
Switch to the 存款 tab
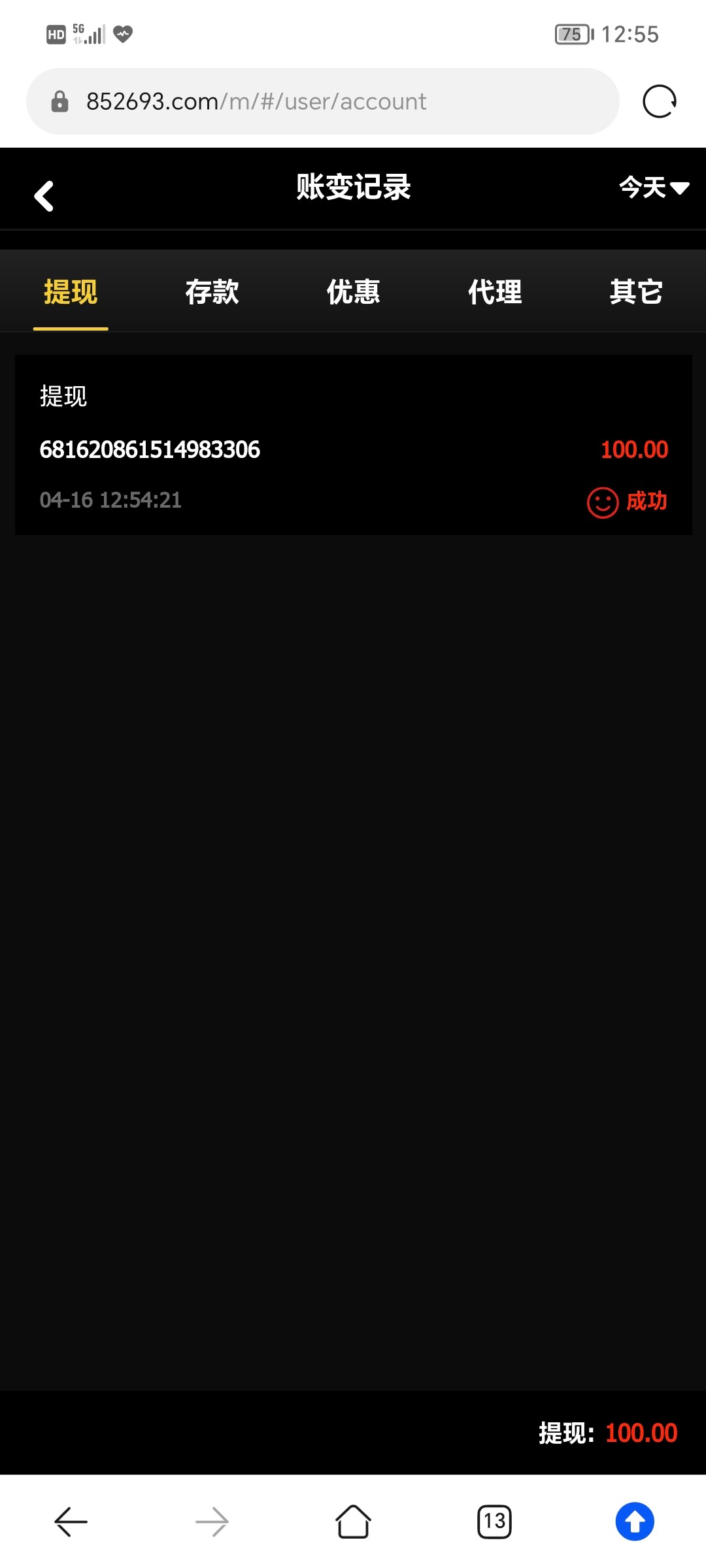click(212, 292)
